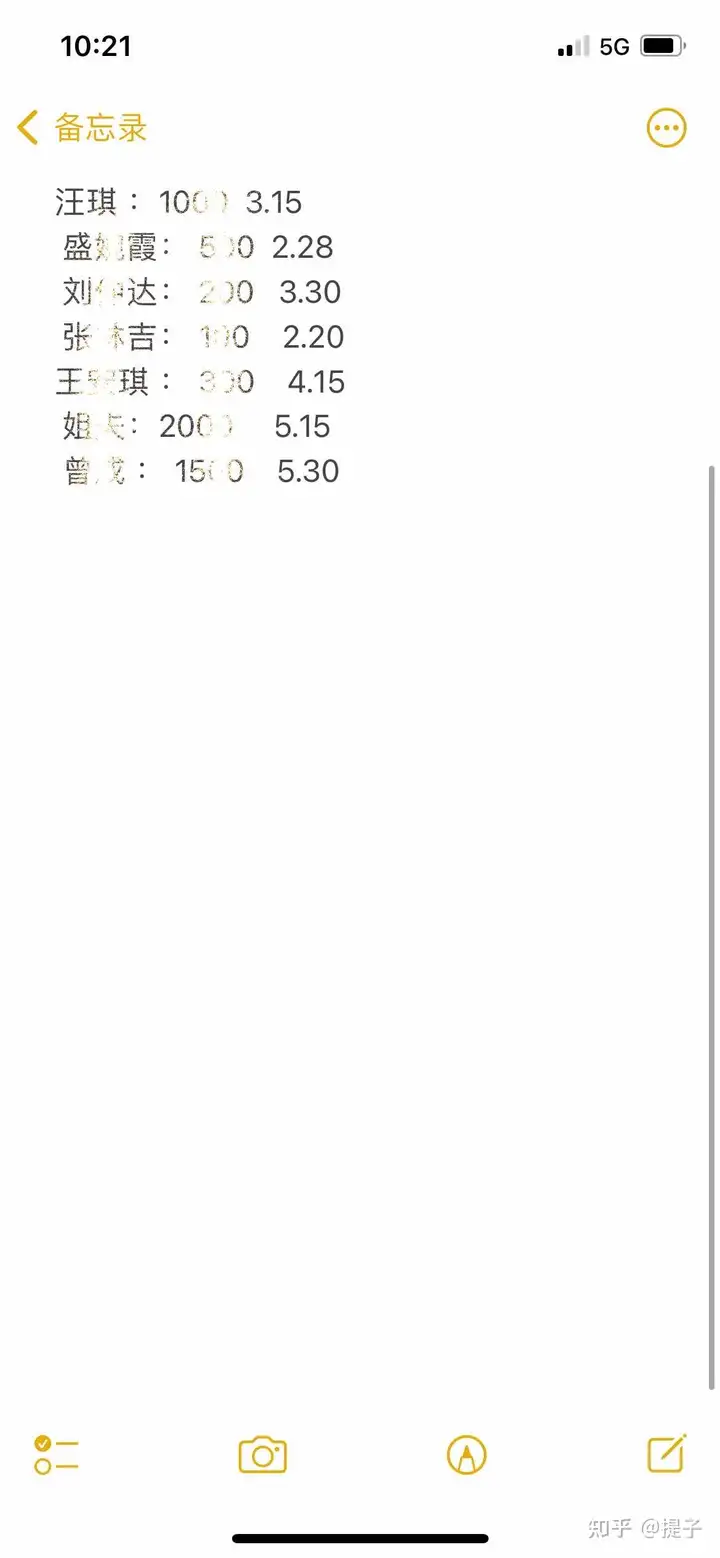Open the more options menu
Screen dimensions: 720x1558
pyautogui.click(x=666, y=128)
